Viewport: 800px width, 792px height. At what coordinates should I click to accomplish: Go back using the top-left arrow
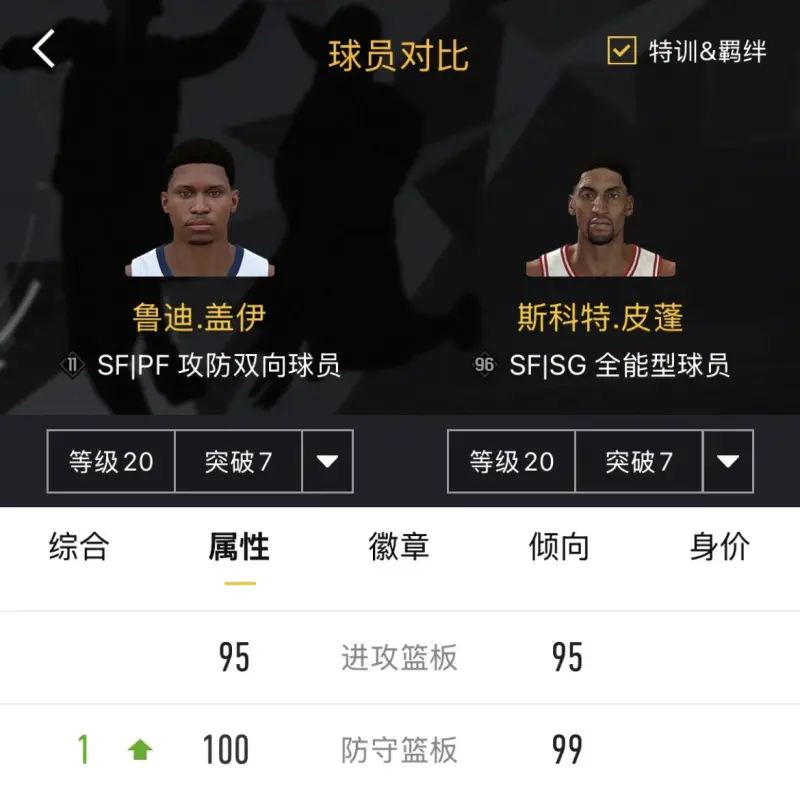click(x=44, y=49)
